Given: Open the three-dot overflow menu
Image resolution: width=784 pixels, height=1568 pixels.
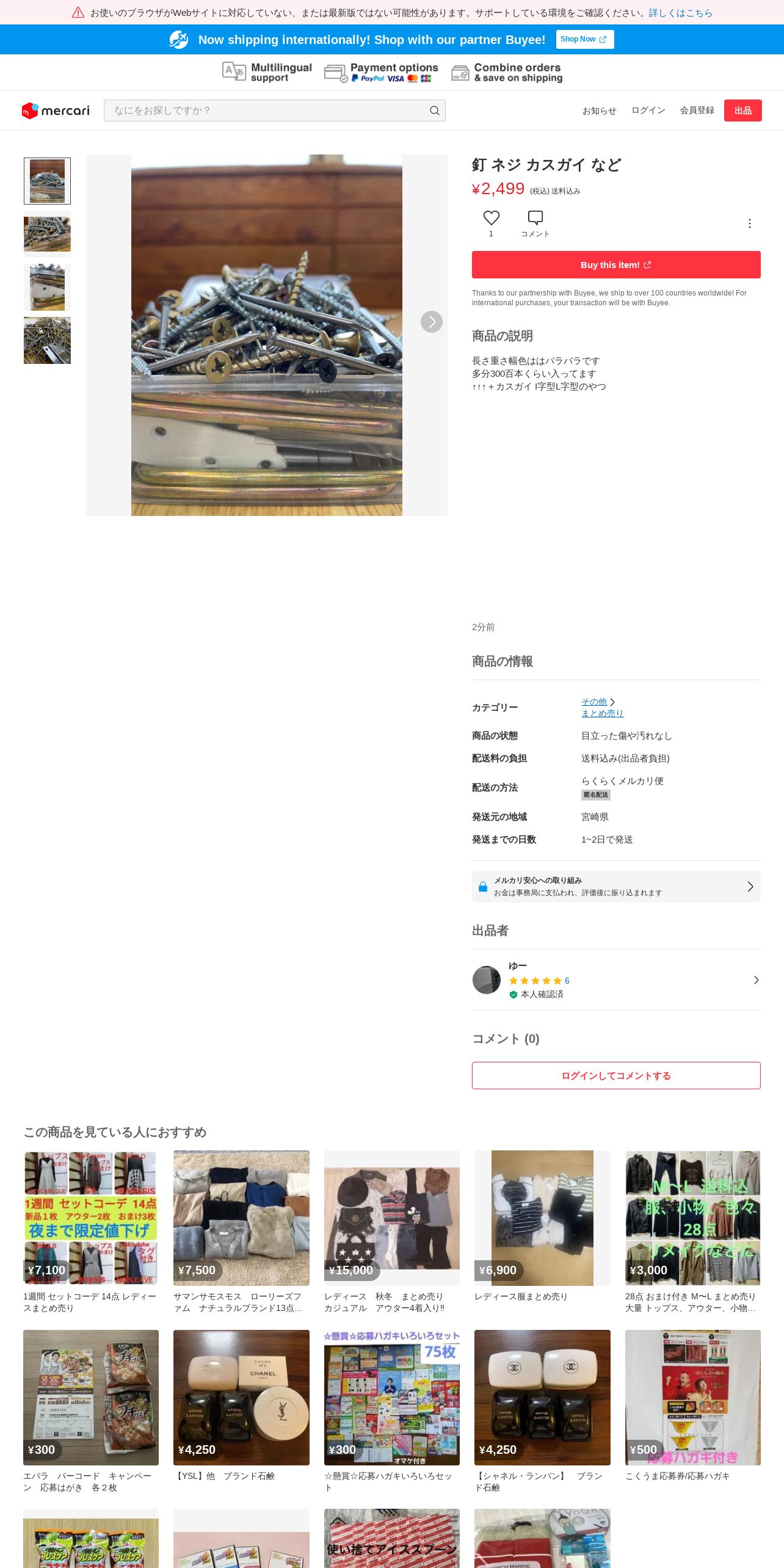Looking at the screenshot, I should click(749, 223).
